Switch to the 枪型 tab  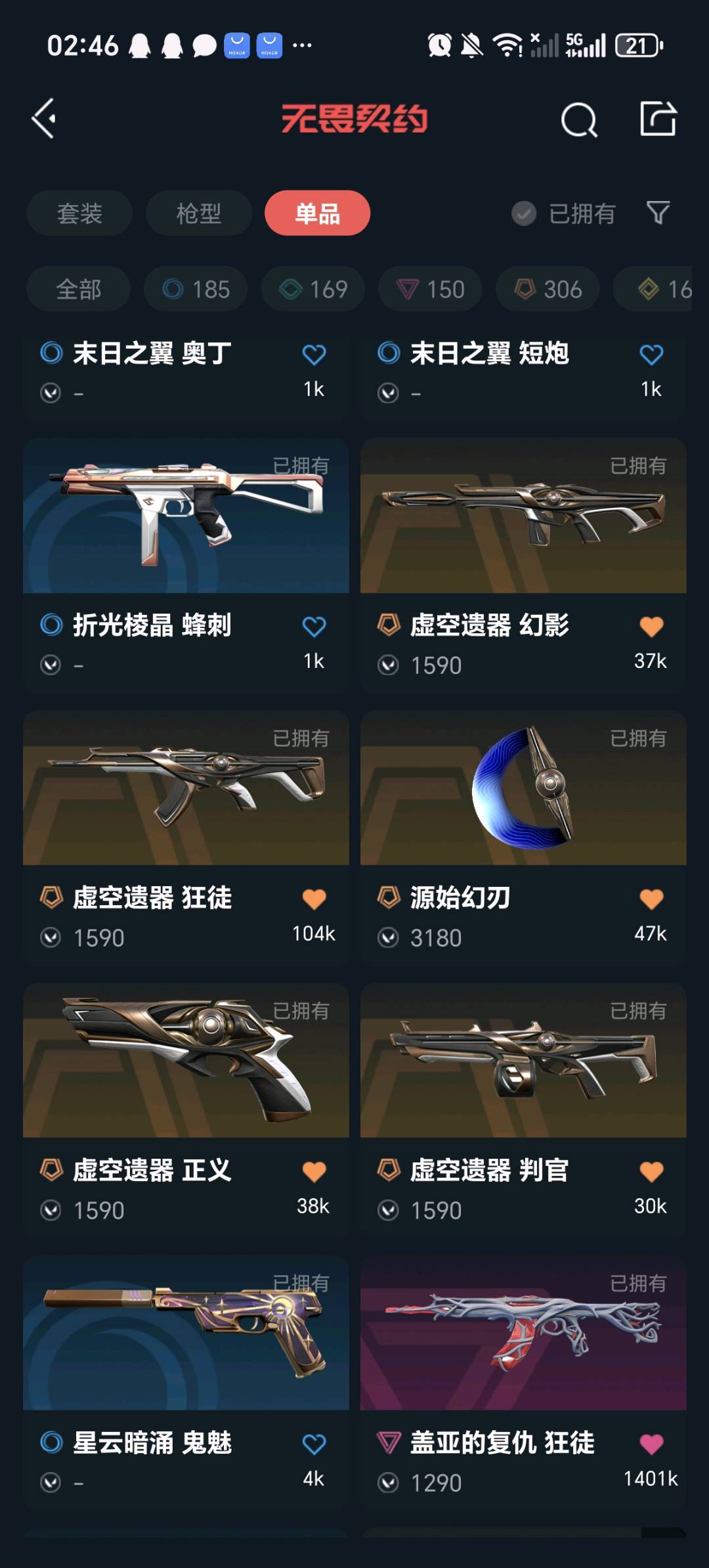point(198,213)
